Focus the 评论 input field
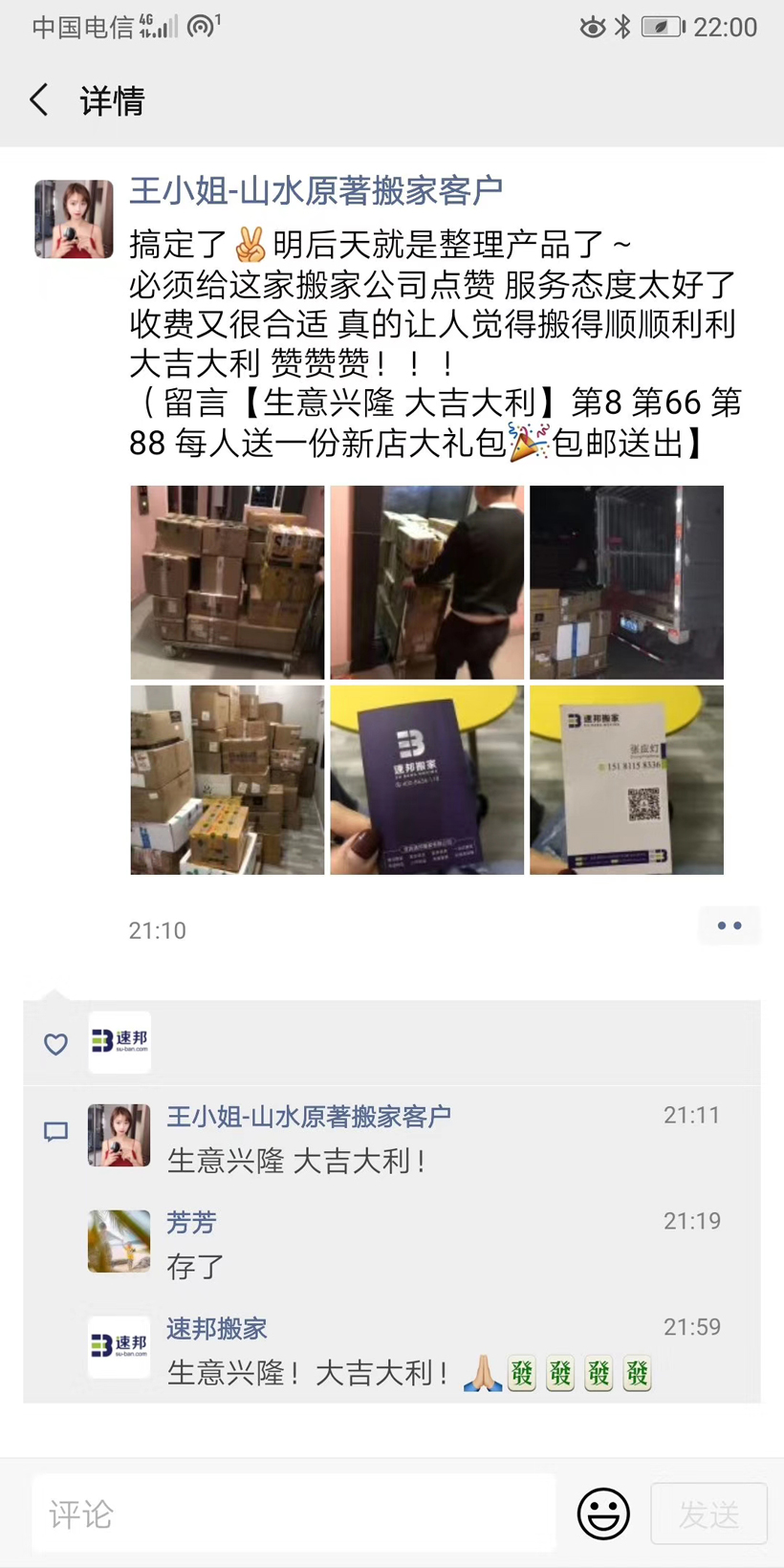 (294, 1514)
